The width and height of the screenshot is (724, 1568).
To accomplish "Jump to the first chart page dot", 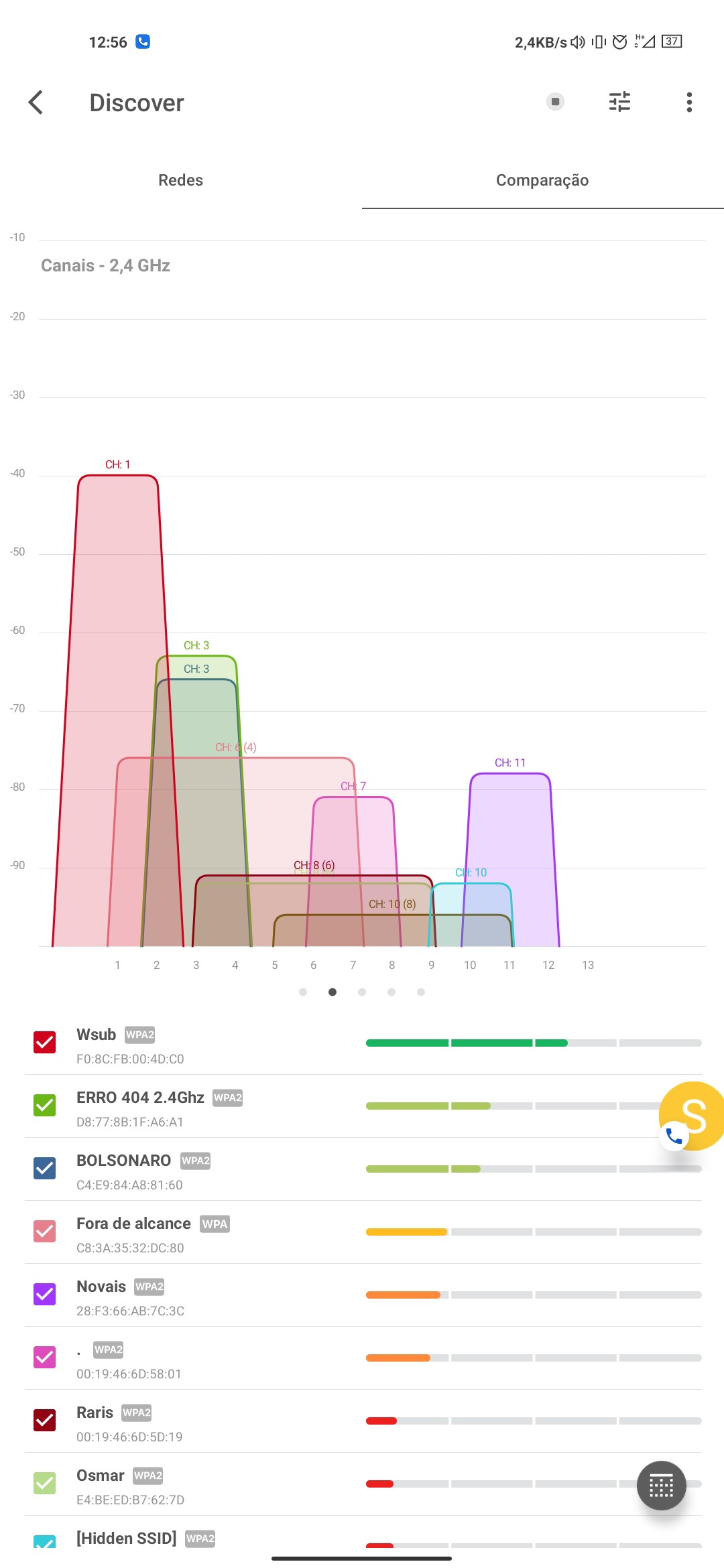I will 303,992.
